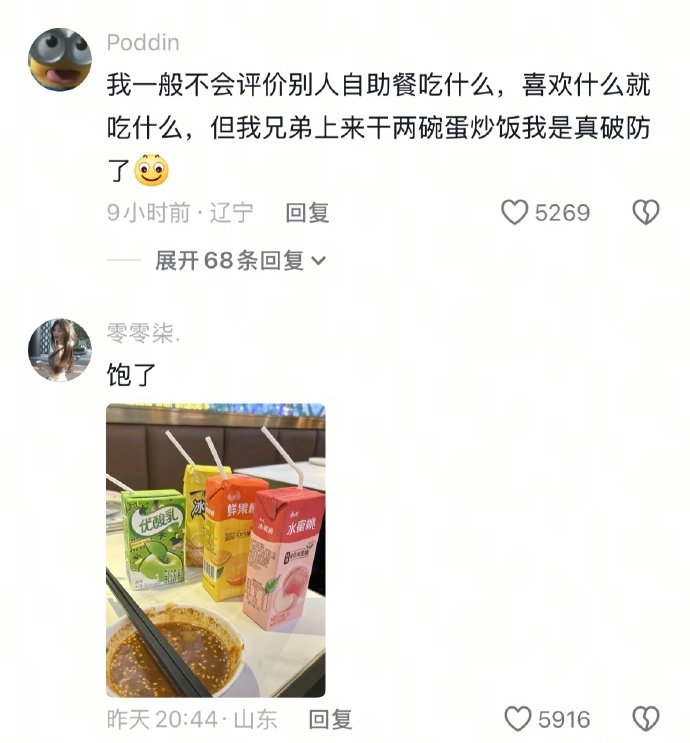Screen dimensions: 690x743
Task: Dislike Poddin's comment
Action: [646, 213]
